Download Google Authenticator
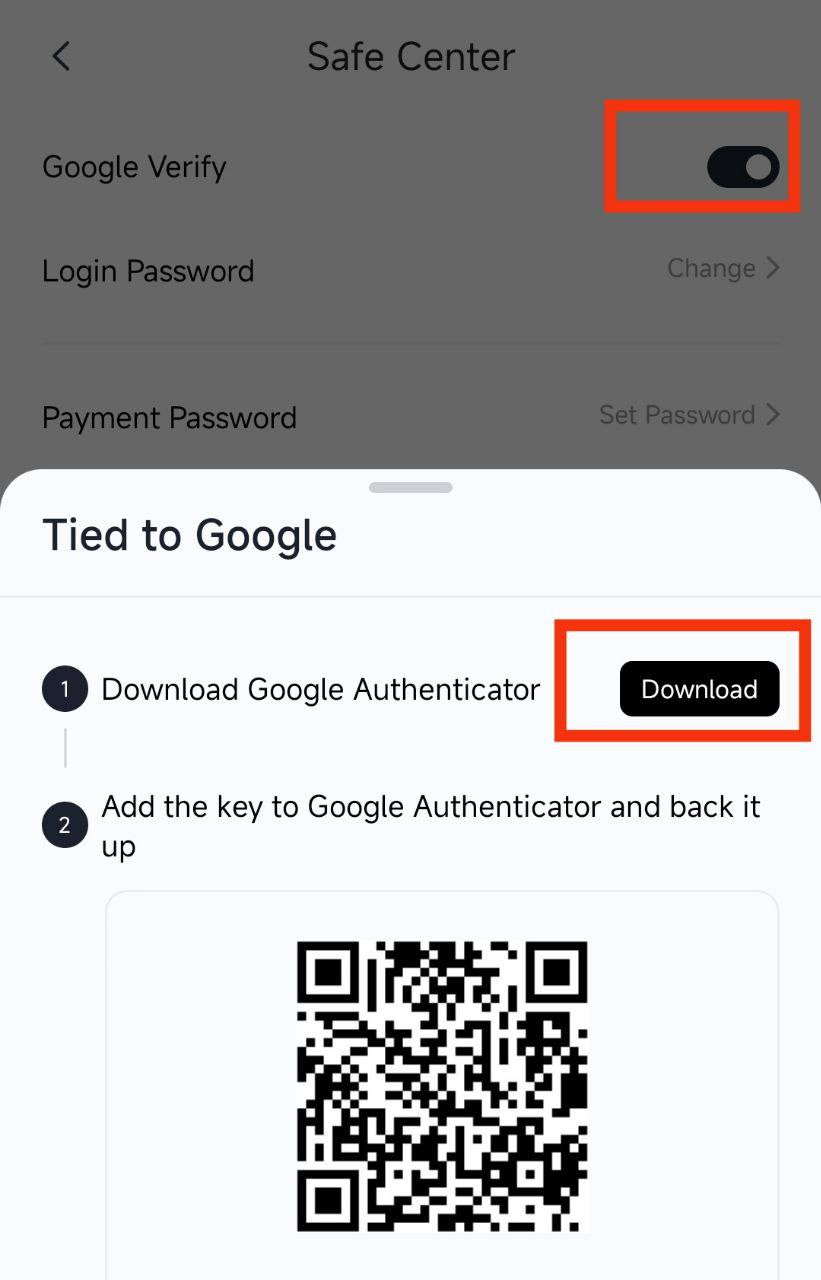The image size is (821, 1280). coord(699,689)
